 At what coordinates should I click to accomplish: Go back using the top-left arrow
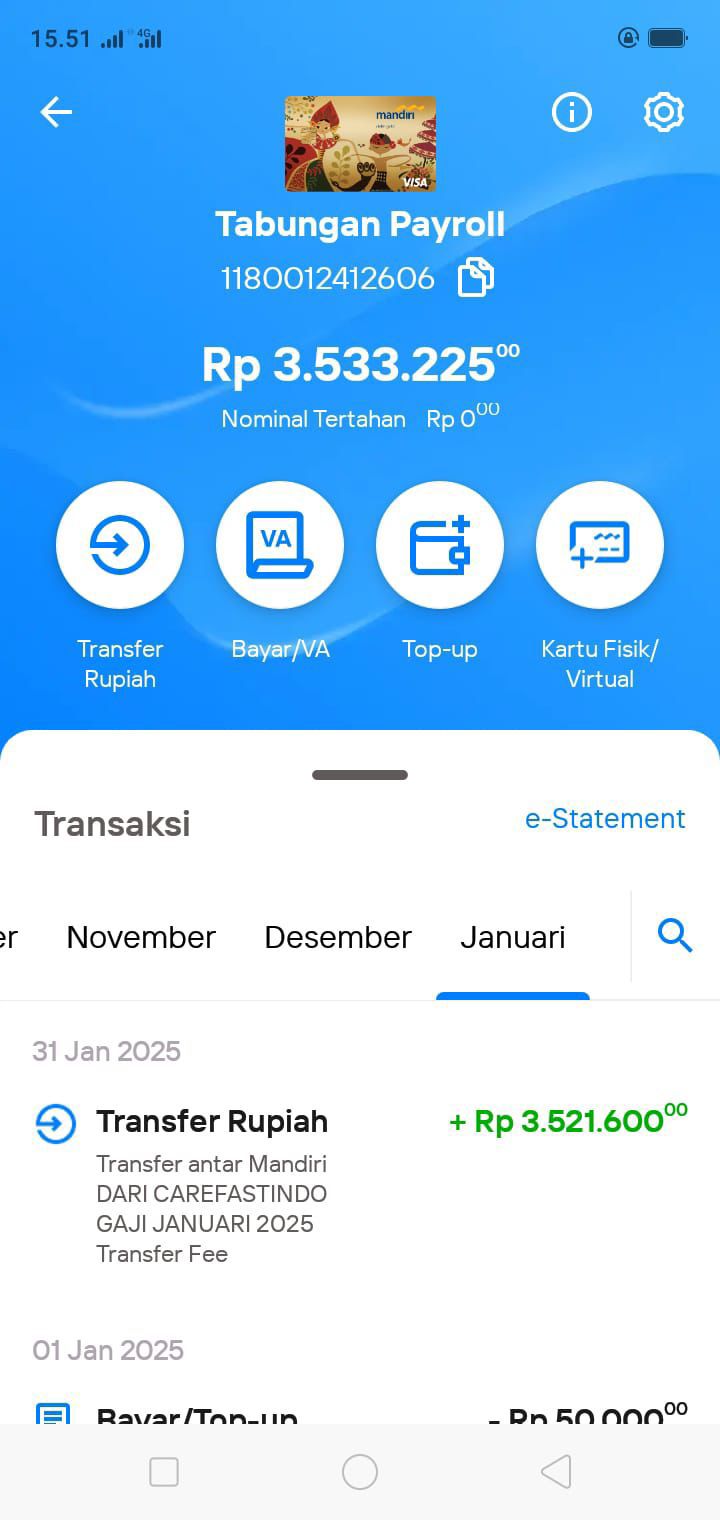56,113
